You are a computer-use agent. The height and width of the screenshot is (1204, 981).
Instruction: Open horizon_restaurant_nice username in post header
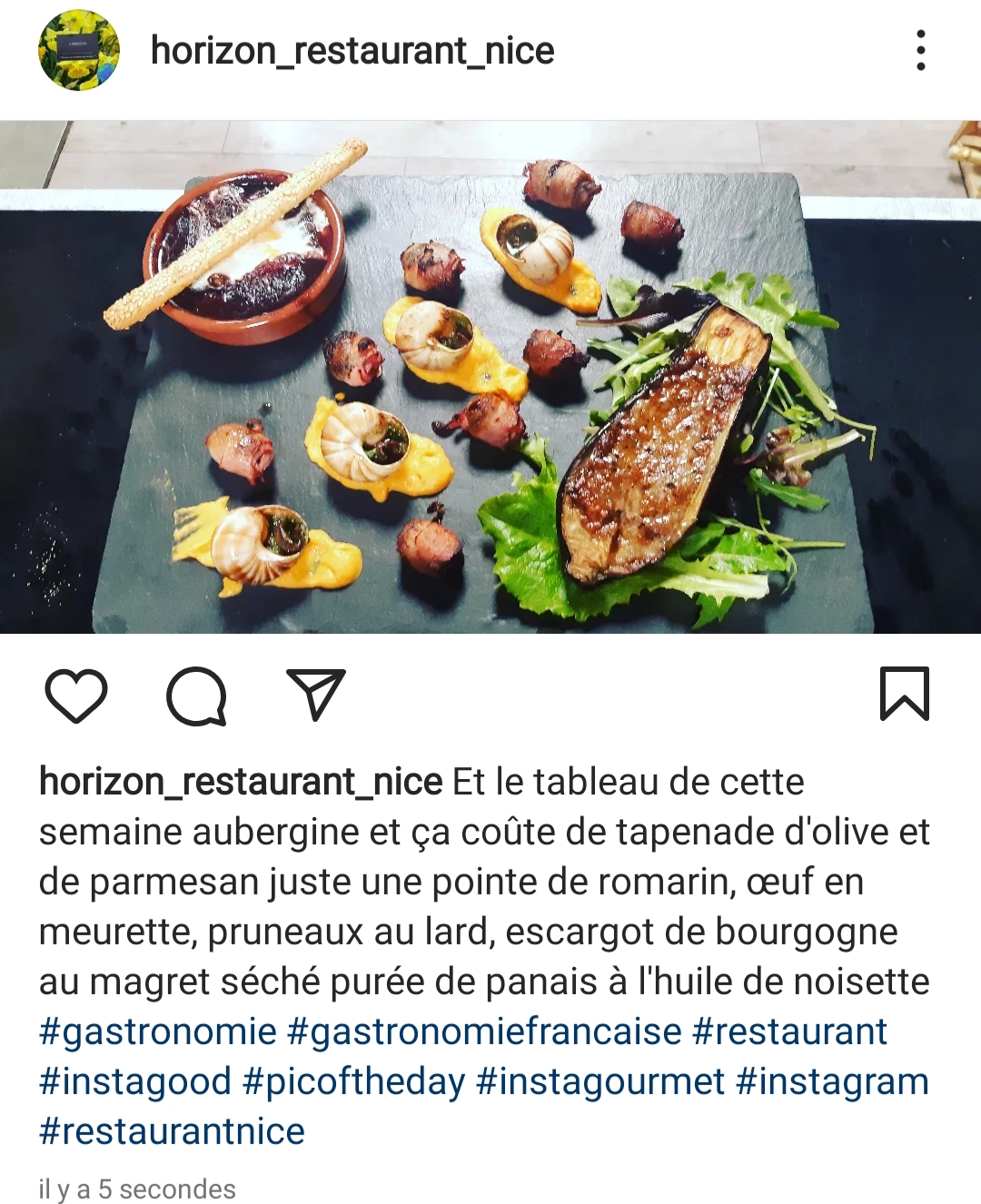[x=352, y=50]
